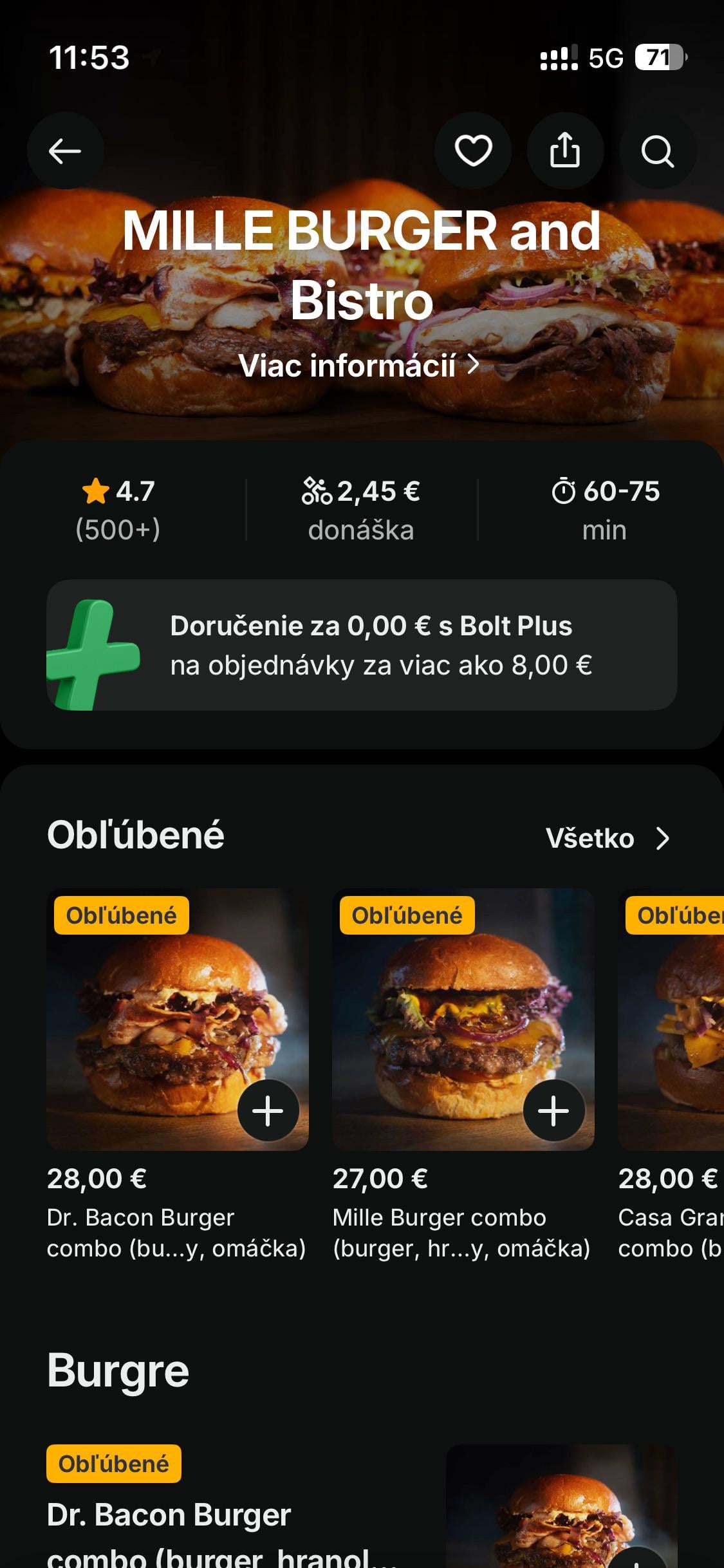The width and height of the screenshot is (724, 1568).
Task: Open search within the menu
Action: 657,151
